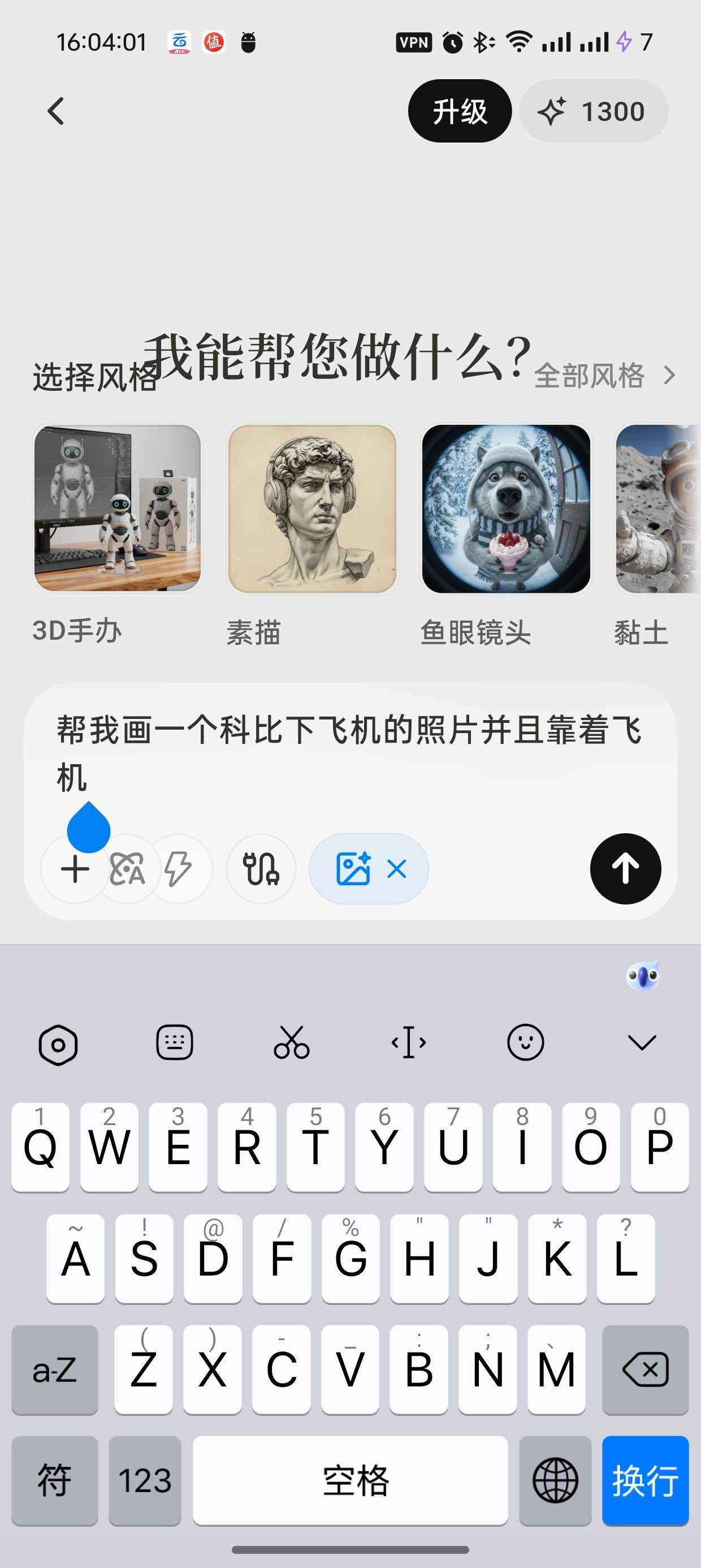This screenshot has width=701, height=1568.
Task: Open the connectors plug icon
Action: click(x=261, y=869)
